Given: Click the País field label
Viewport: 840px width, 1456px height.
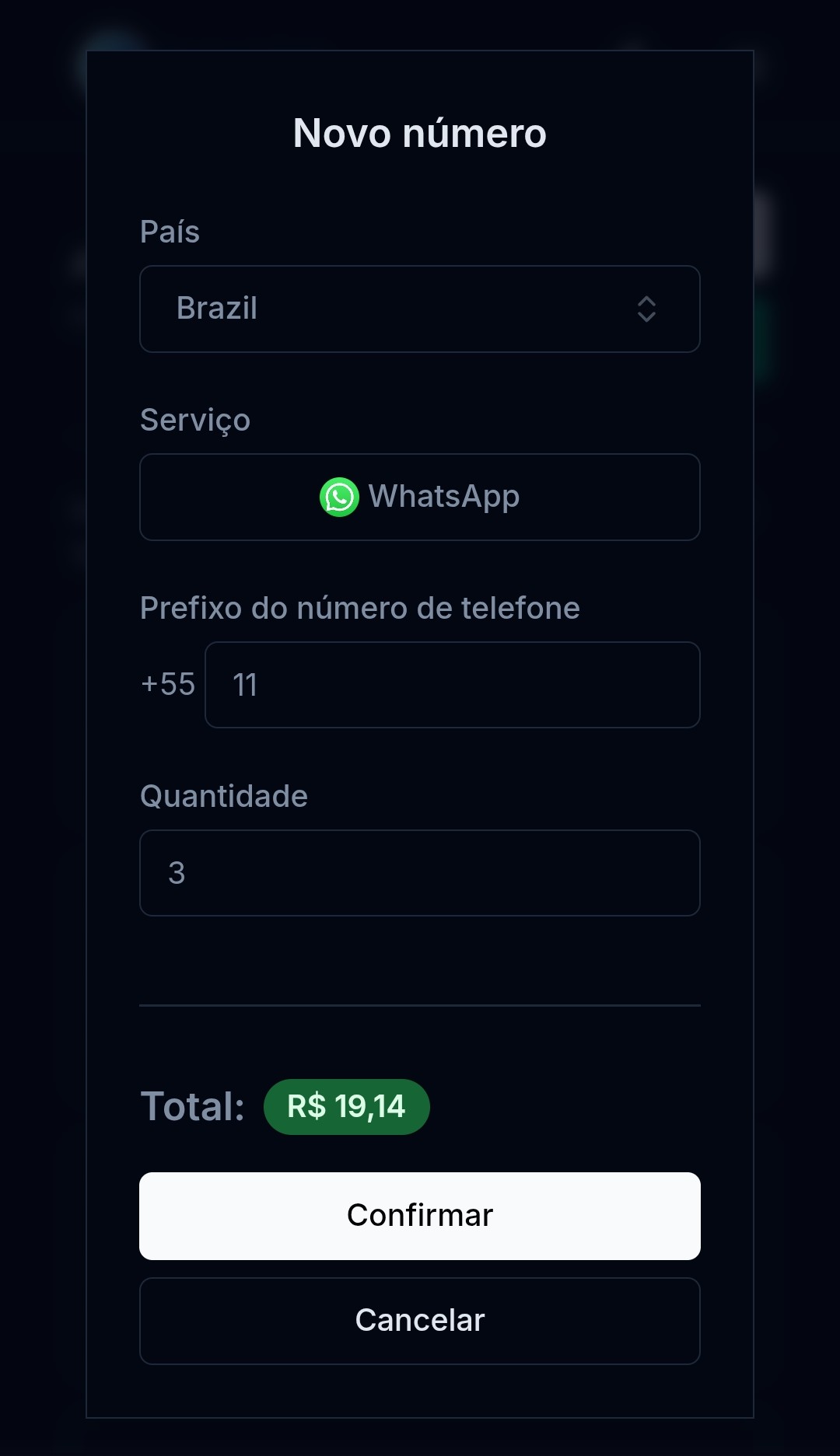Looking at the screenshot, I should [170, 231].
